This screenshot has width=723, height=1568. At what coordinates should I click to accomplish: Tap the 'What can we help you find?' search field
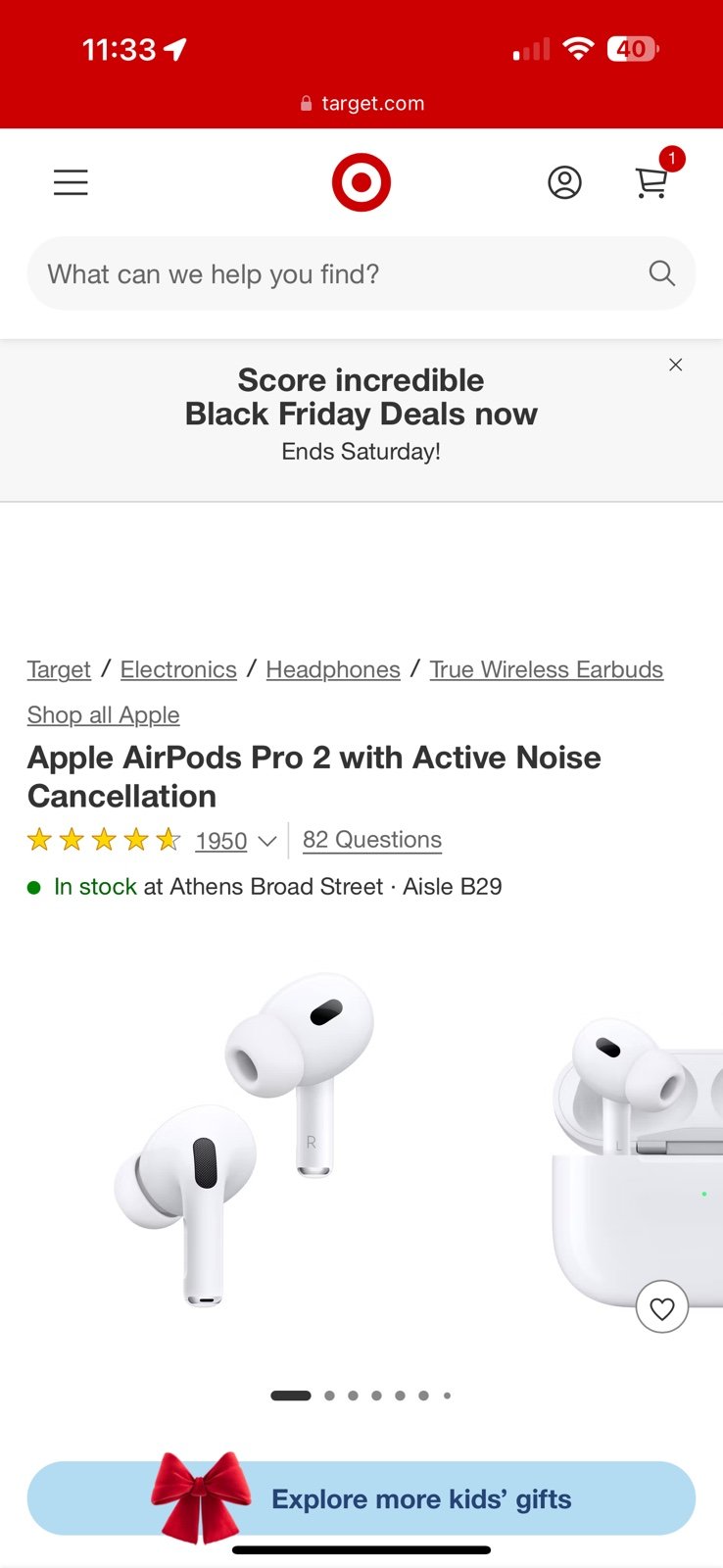361,274
